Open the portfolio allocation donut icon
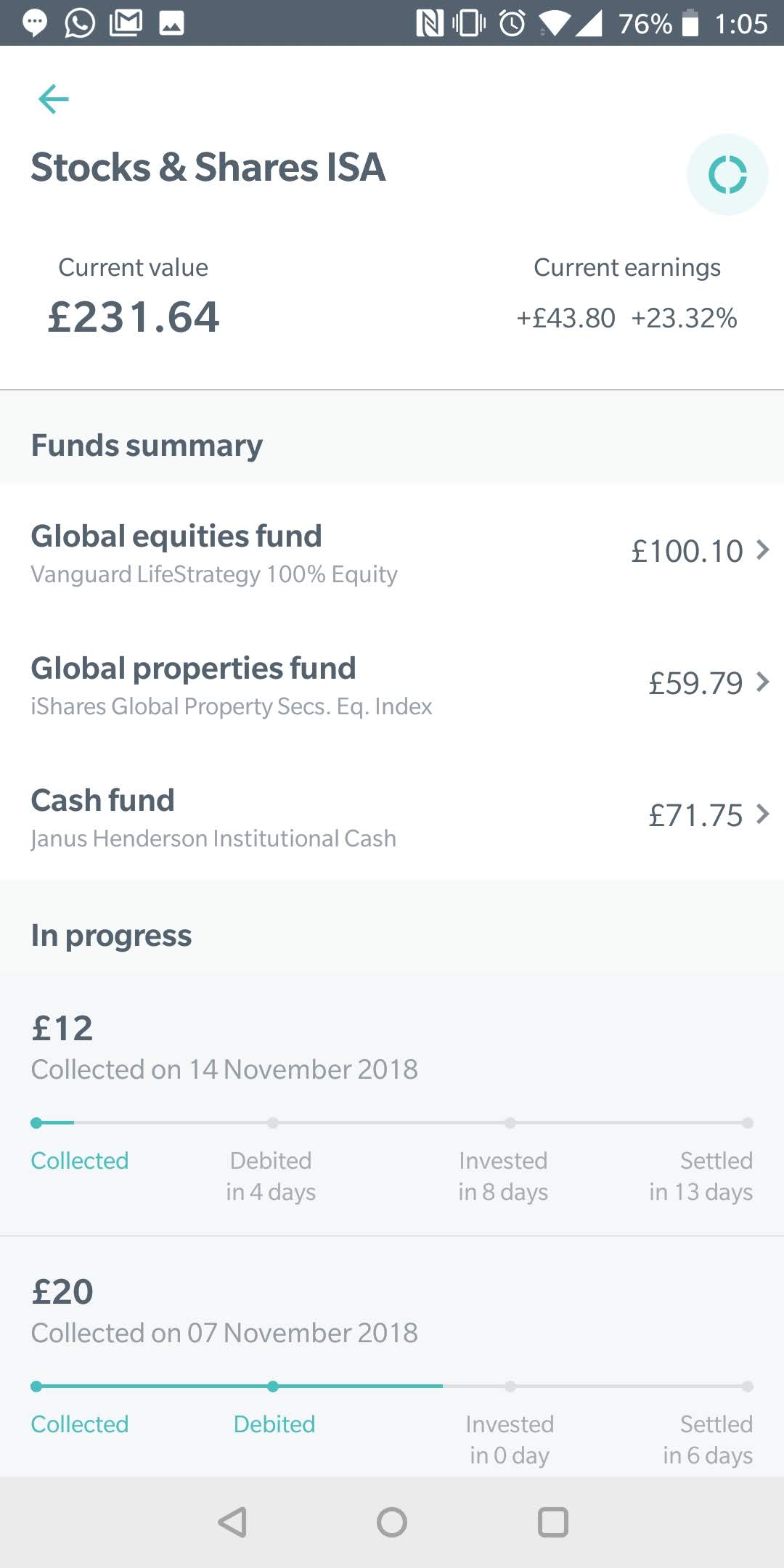The image size is (784, 1568). tap(727, 175)
